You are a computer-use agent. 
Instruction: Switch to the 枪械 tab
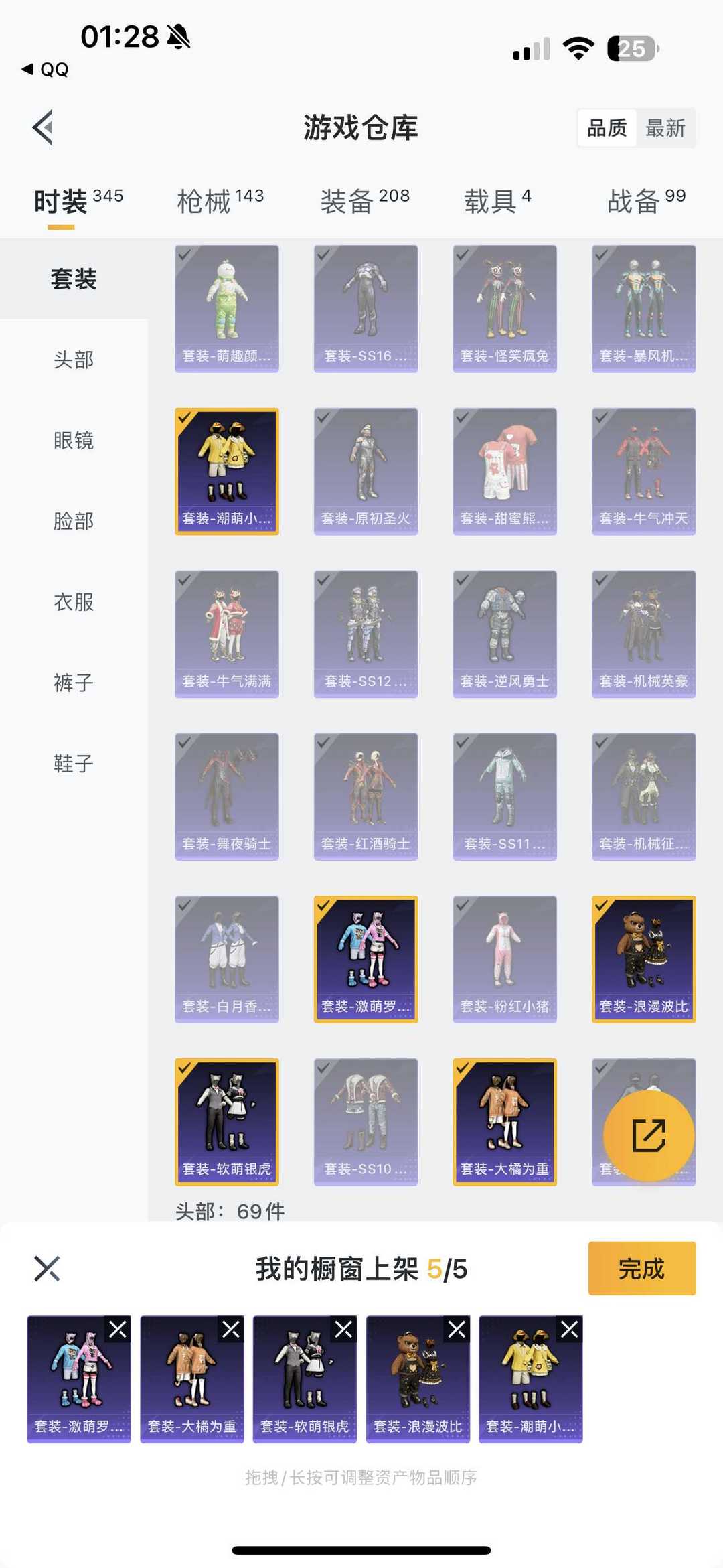coord(220,200)
